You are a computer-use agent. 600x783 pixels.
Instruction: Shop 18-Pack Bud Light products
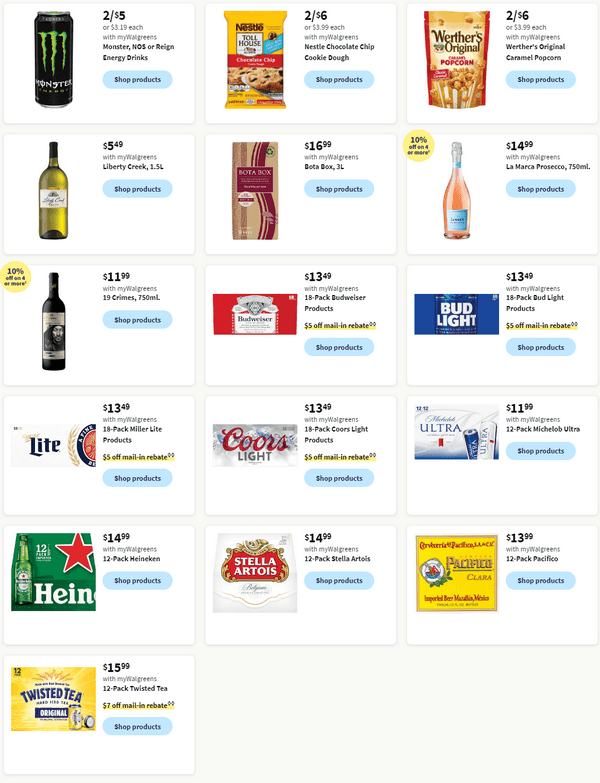[540, 347]
